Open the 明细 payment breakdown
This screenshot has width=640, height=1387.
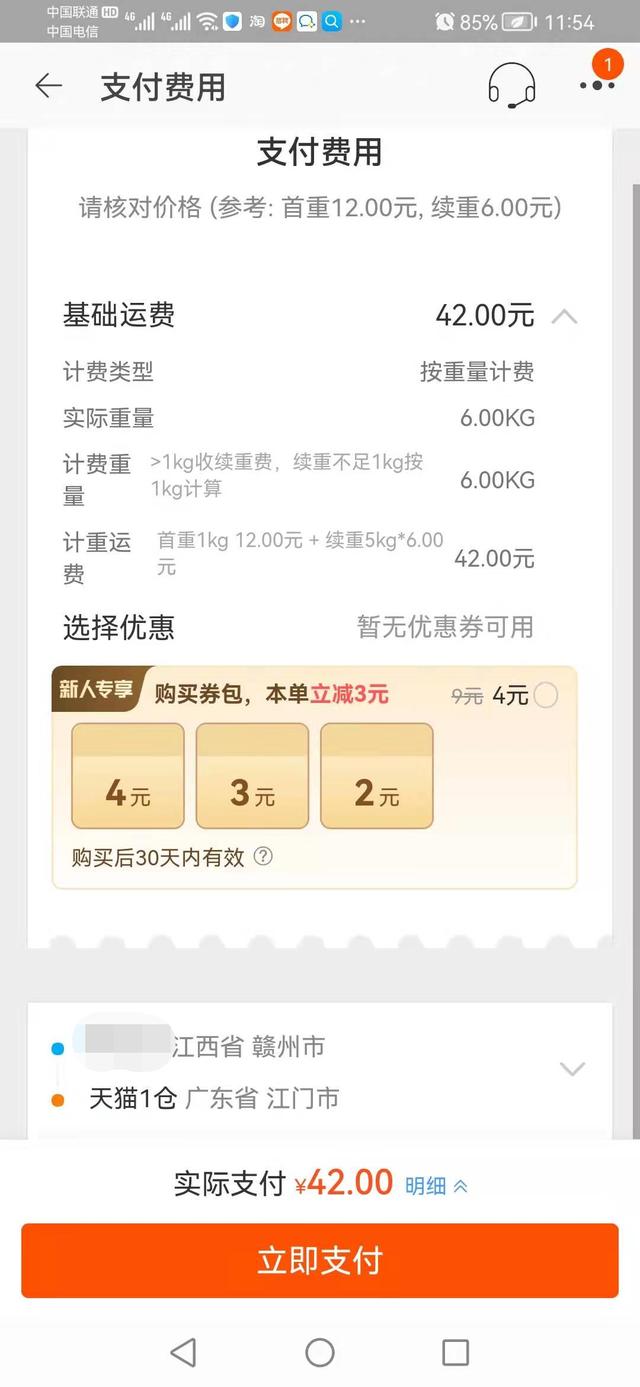click(436, 1186)
